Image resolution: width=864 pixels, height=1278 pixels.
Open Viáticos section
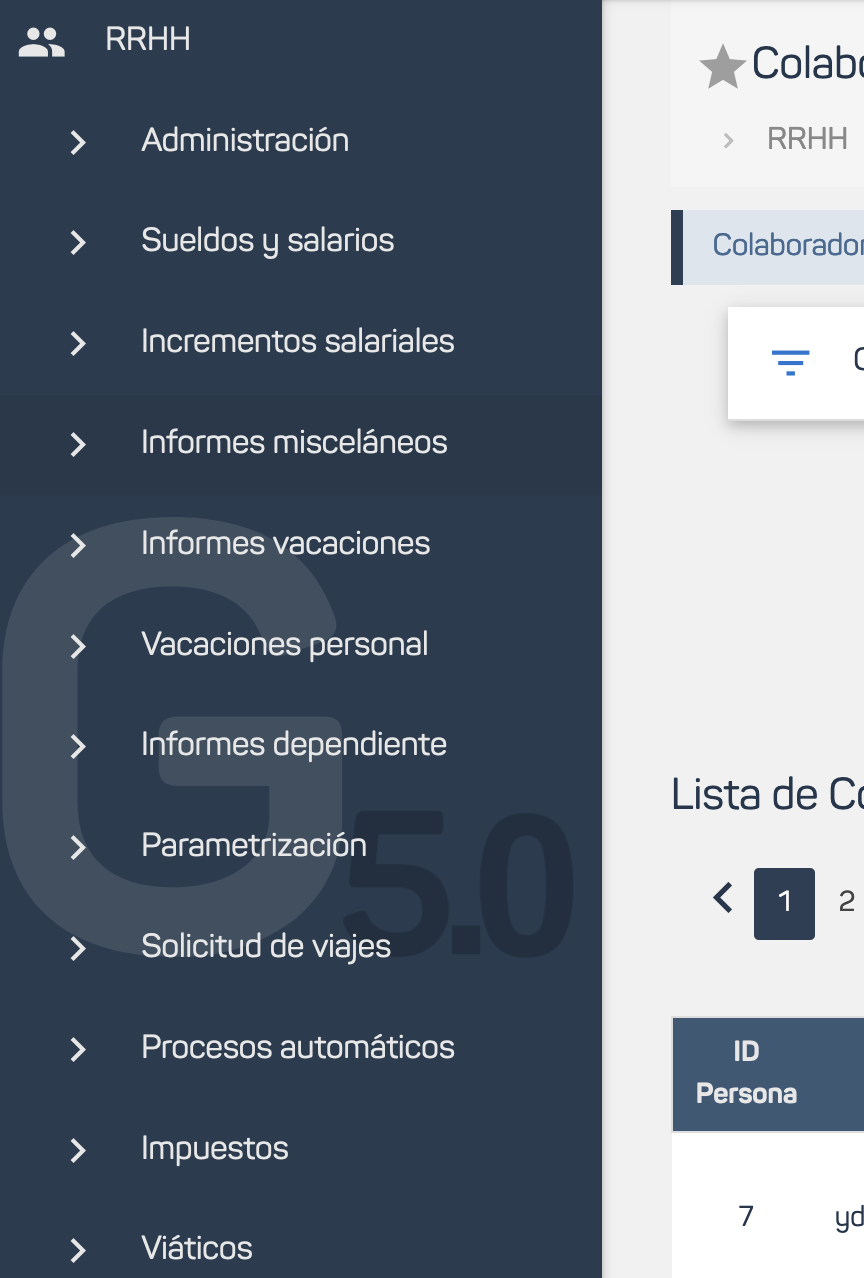197,1249
